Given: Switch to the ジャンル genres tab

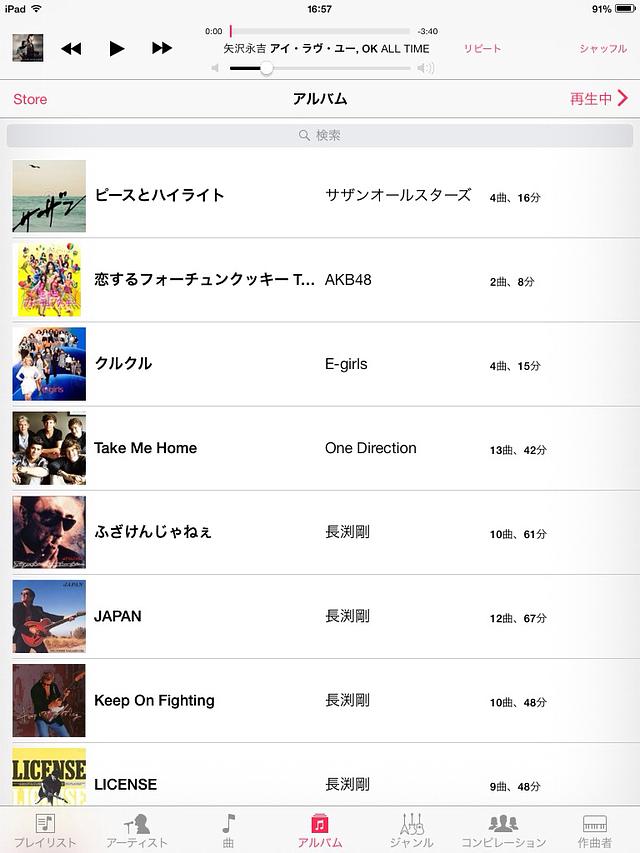Looking at the screenshot, I should point(411,830).
